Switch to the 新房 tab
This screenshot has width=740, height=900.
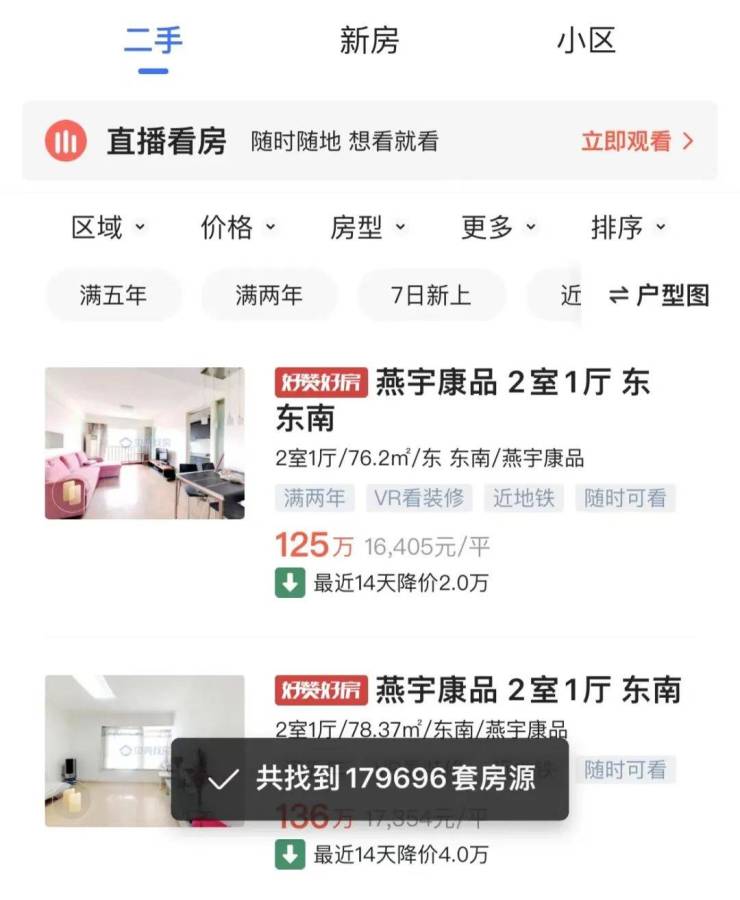[x=369, y=41]
